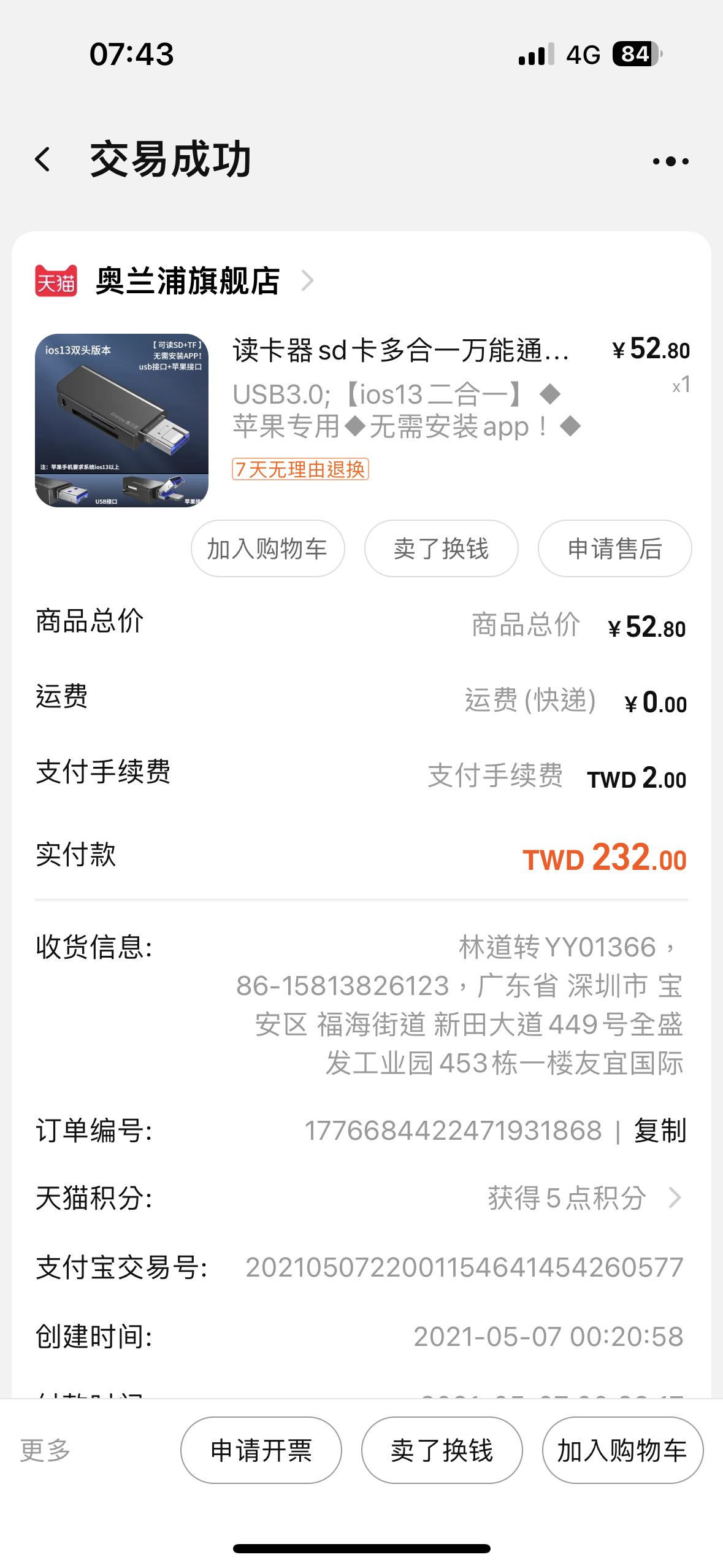
Task: Tap 加入购物车 in the bottom bar
Action: (622, 1450)
